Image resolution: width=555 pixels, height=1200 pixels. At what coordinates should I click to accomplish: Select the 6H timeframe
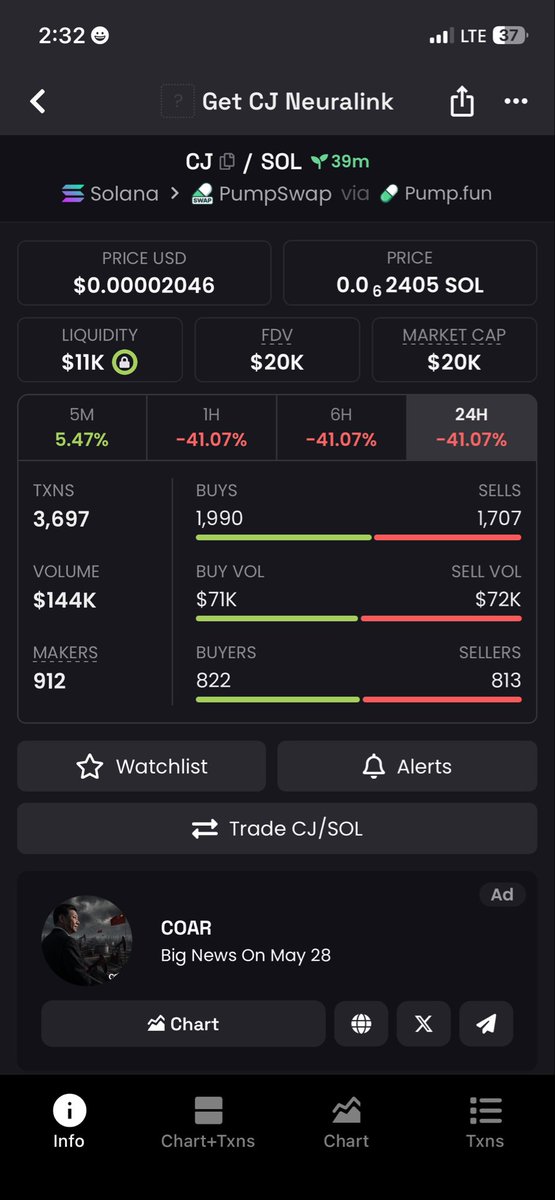pyautogui.click(x=341, y=428)
